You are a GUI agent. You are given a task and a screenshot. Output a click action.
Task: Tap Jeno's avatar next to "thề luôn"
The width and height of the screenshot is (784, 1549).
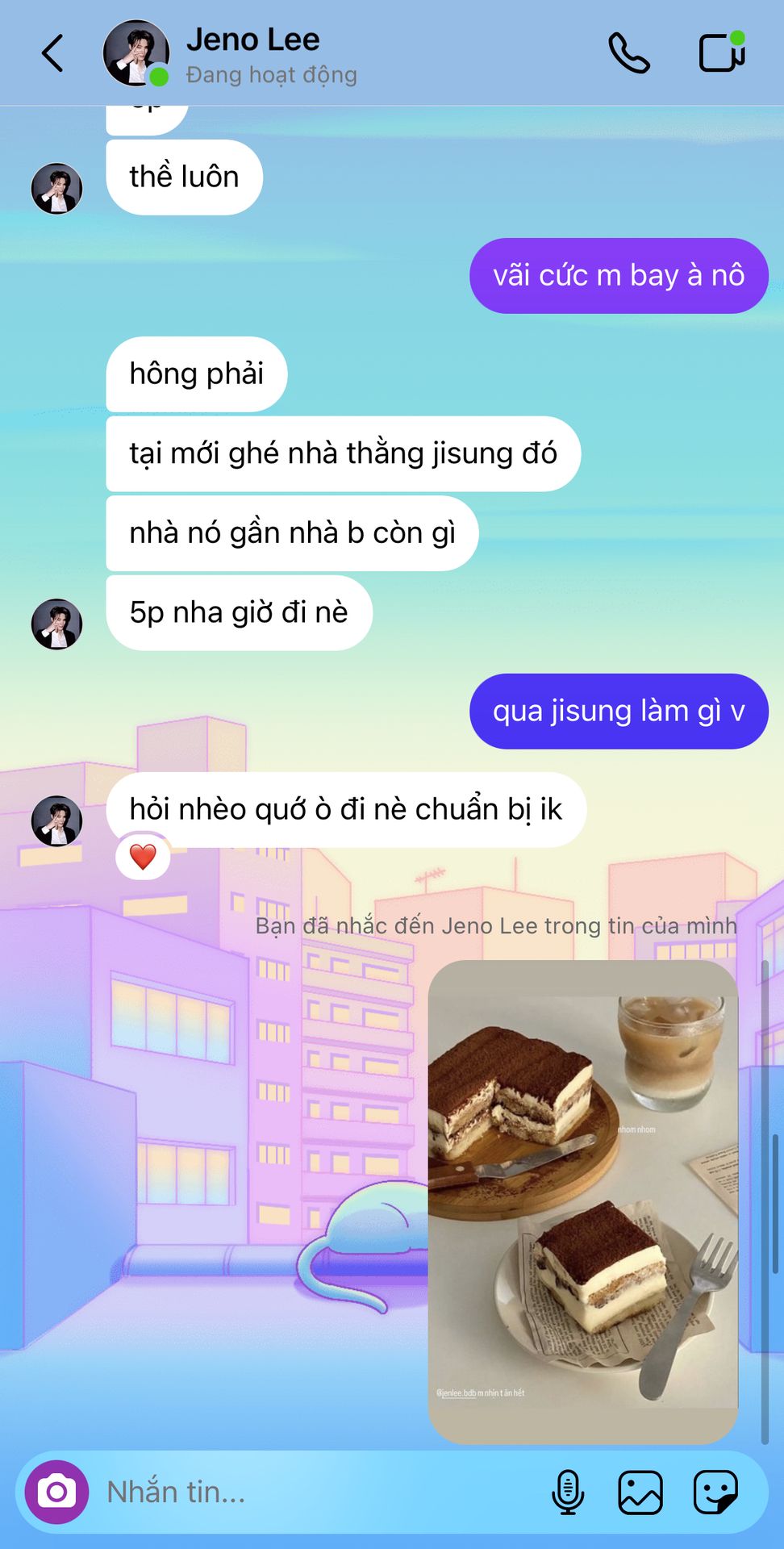[56, 189]
